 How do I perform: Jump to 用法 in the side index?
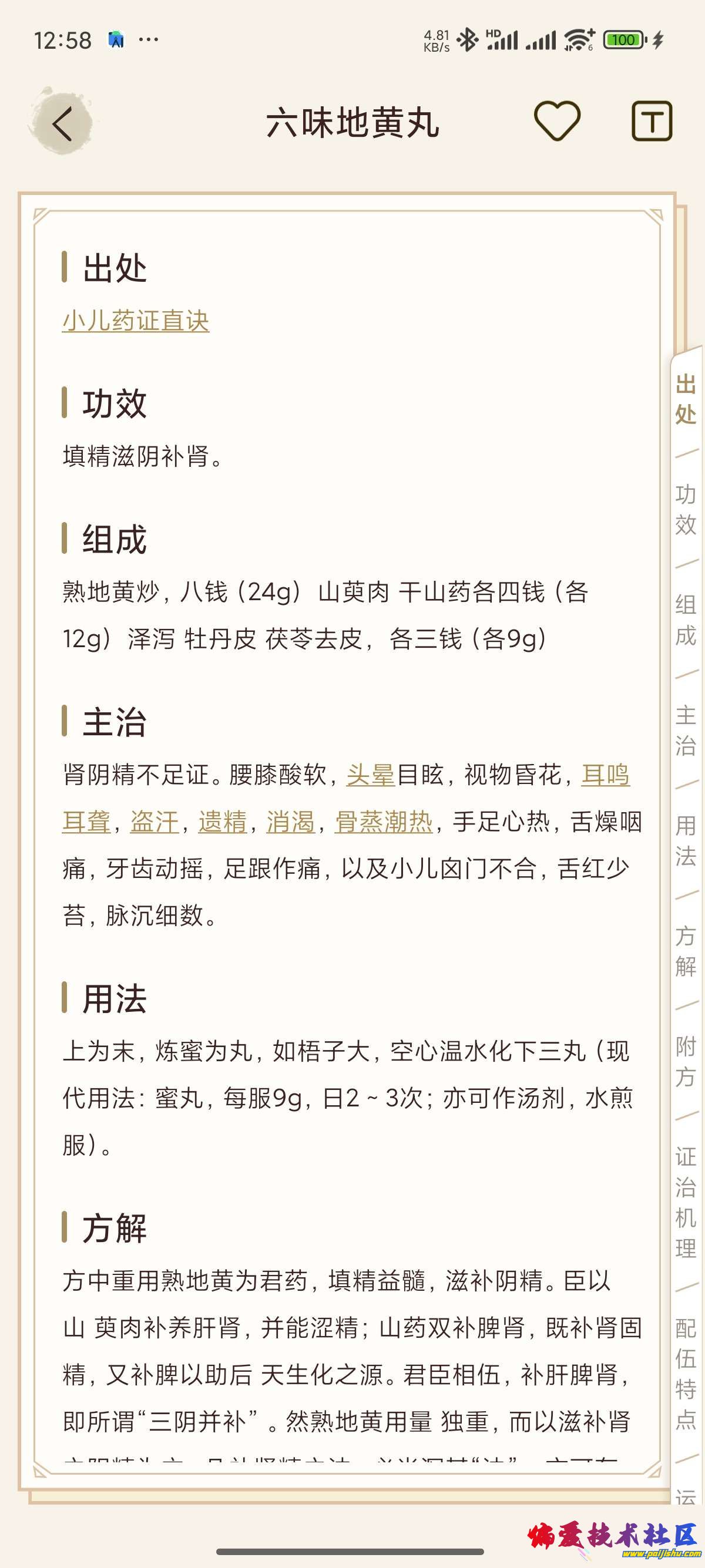click(686, 840)
